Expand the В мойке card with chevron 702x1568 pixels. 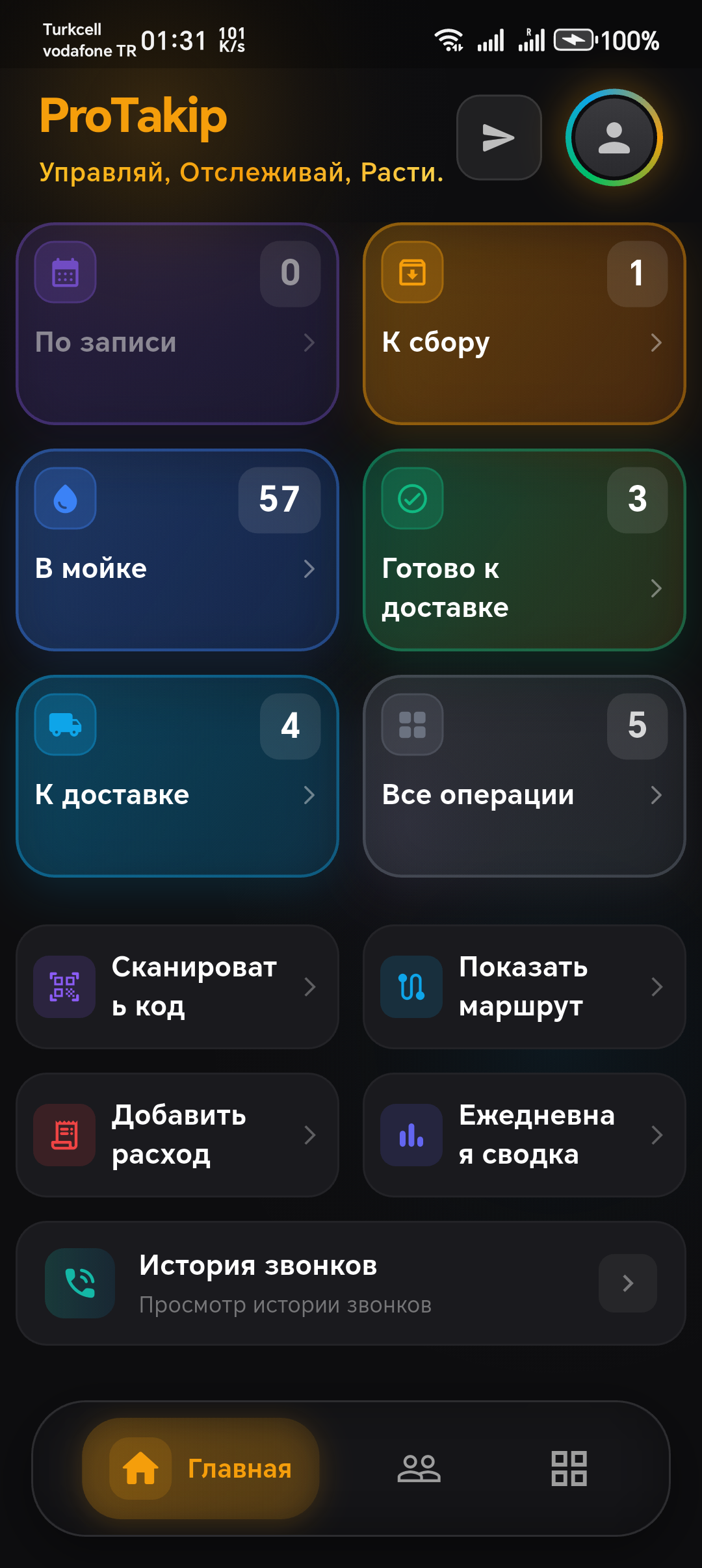[x=309, y=569]
